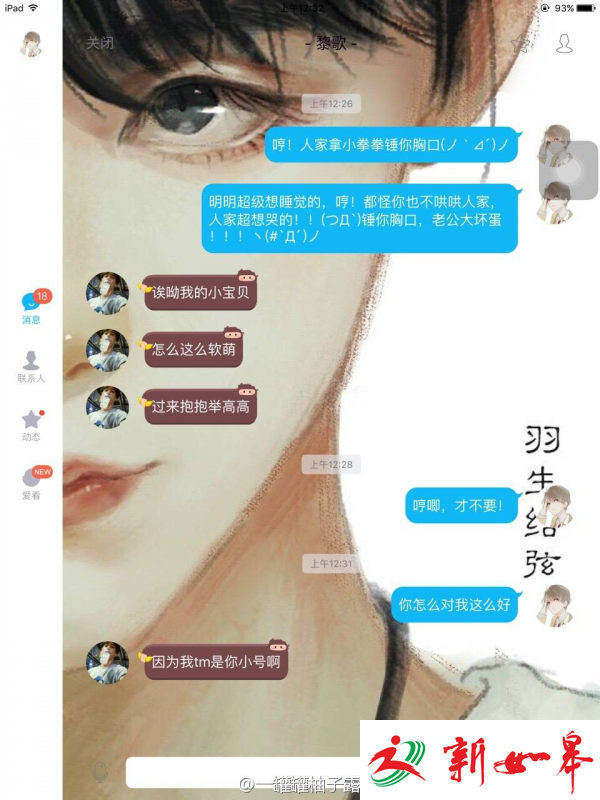
Task: Tap the message input field
Action: pos(240,772)
